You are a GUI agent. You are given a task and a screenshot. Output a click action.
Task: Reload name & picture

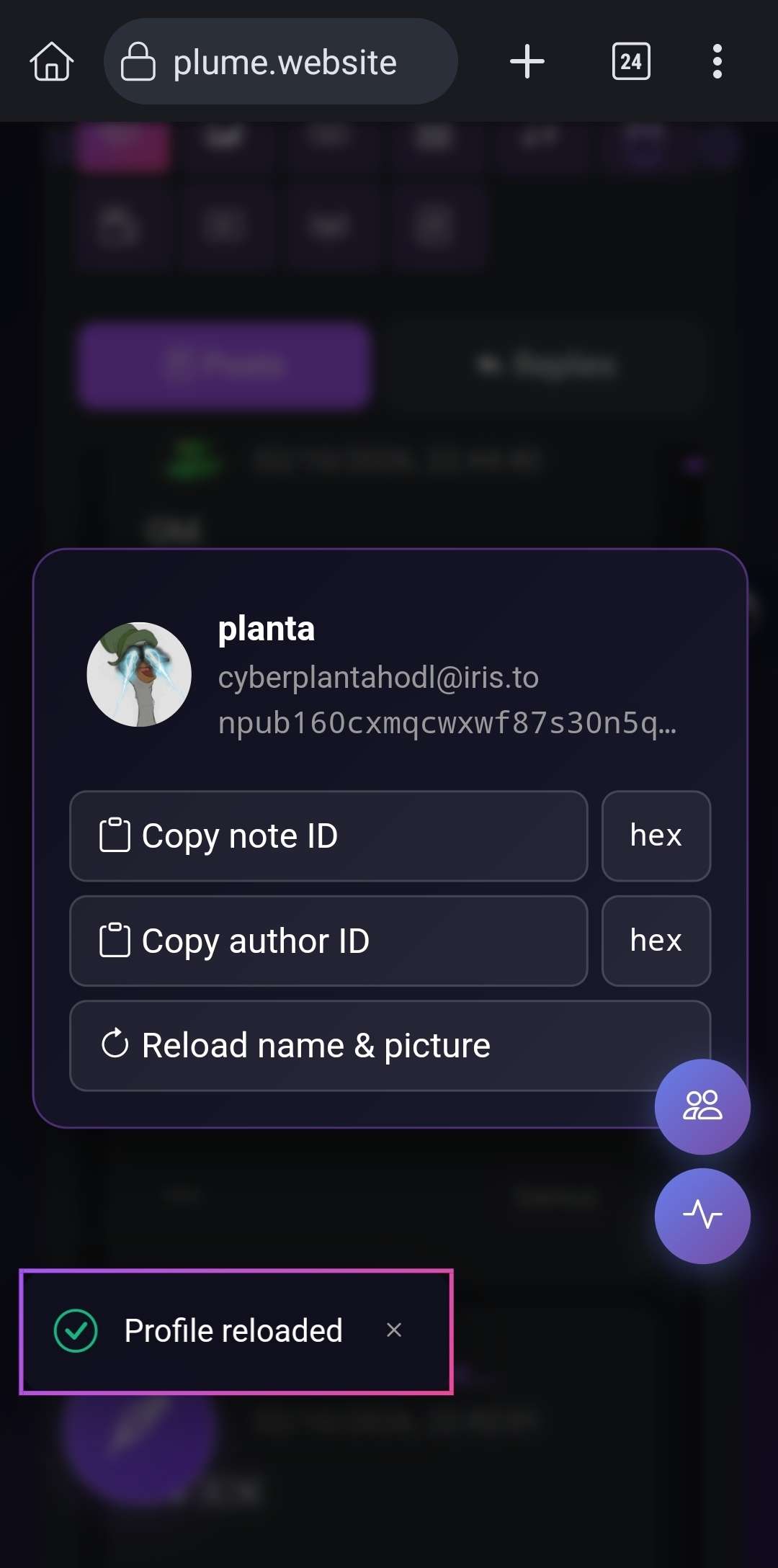tap(390, 1046)
